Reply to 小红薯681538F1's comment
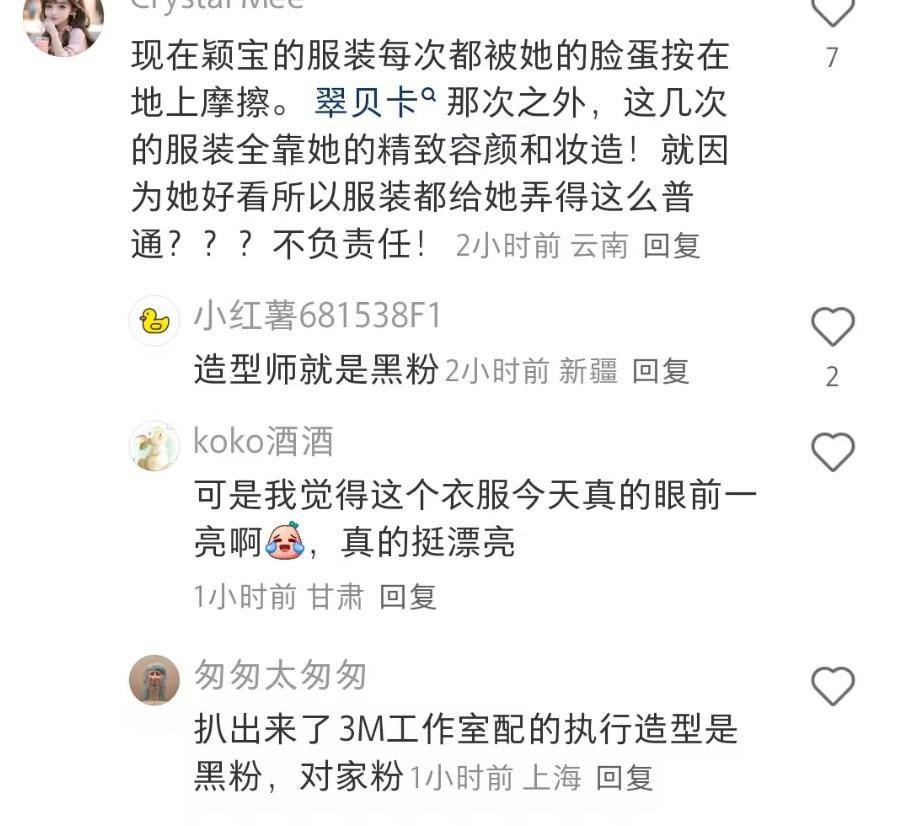Screen dimensions: 916x826 click(x=661, y=371)
